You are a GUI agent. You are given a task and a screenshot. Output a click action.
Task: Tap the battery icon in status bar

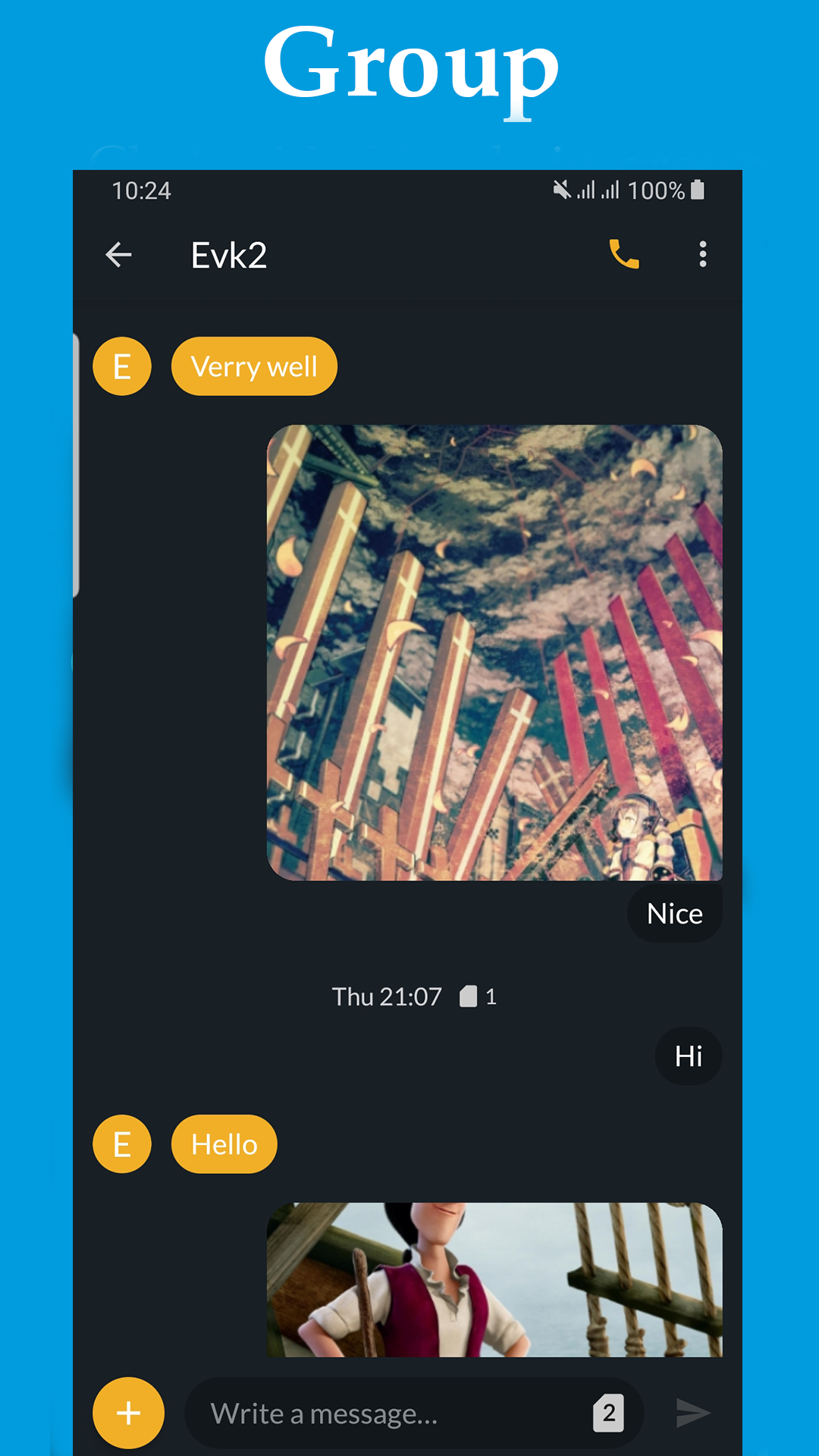tap(697, 190)
